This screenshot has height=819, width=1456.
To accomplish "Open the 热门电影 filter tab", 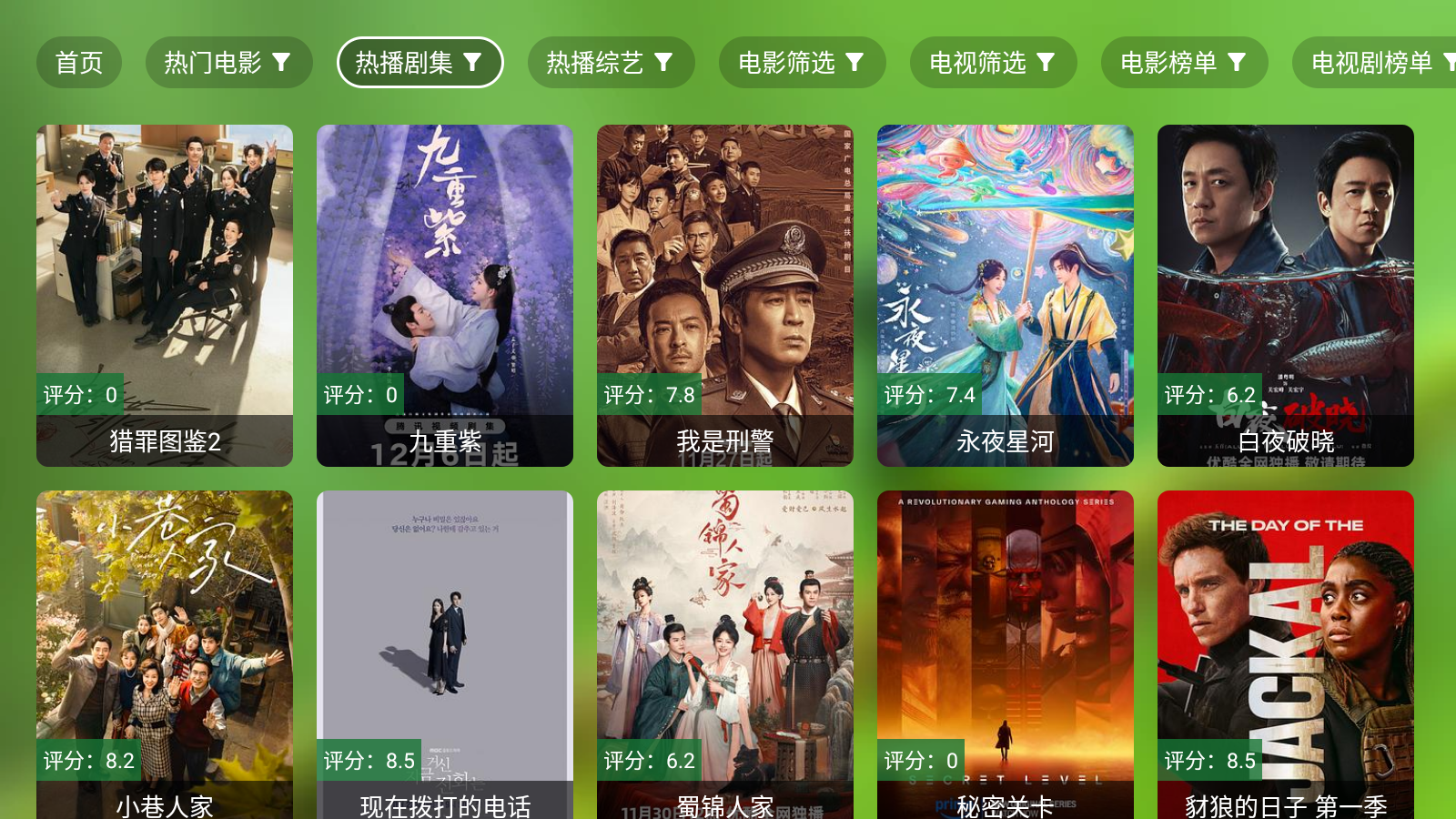I will 228,63.
